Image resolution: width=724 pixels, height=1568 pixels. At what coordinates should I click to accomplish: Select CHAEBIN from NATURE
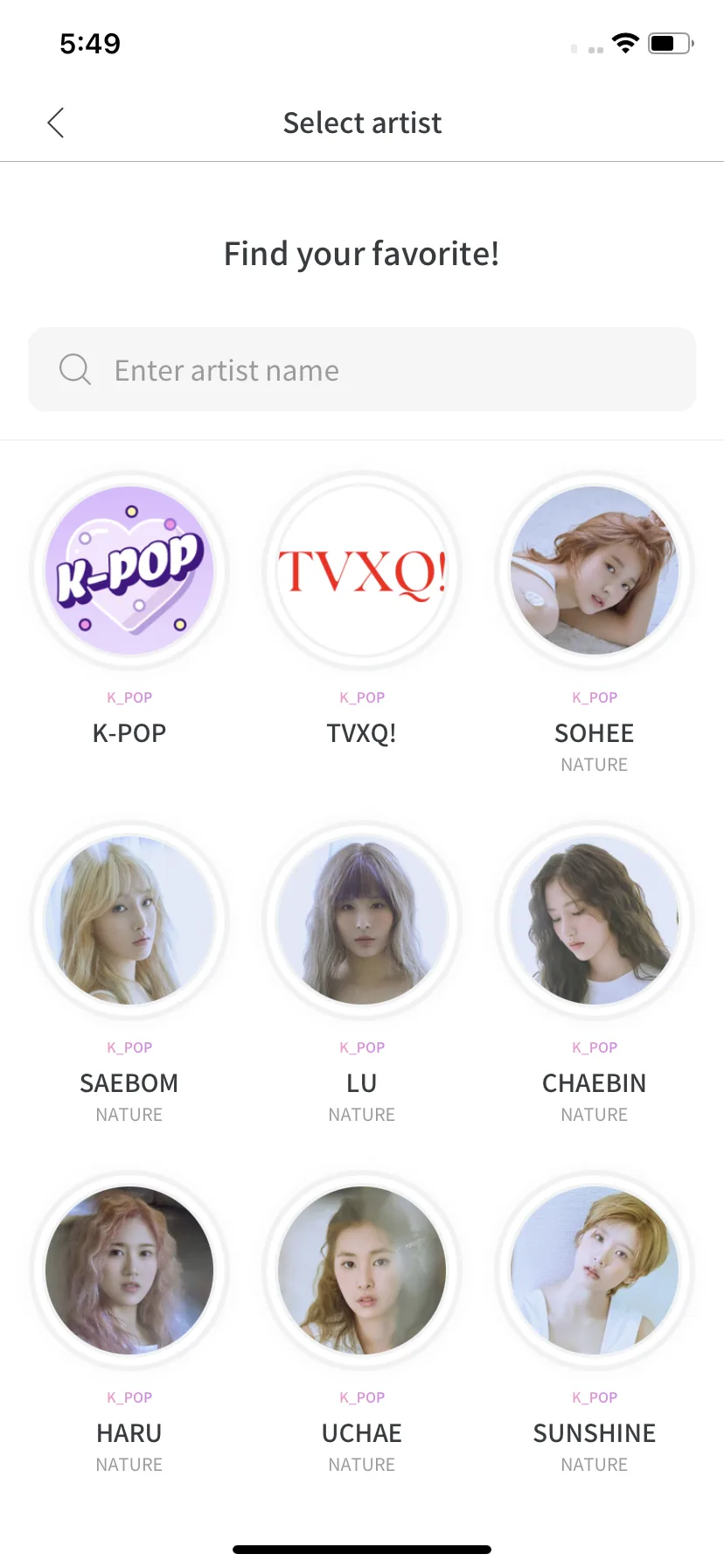pyautogui.click(x=595, y=921)
